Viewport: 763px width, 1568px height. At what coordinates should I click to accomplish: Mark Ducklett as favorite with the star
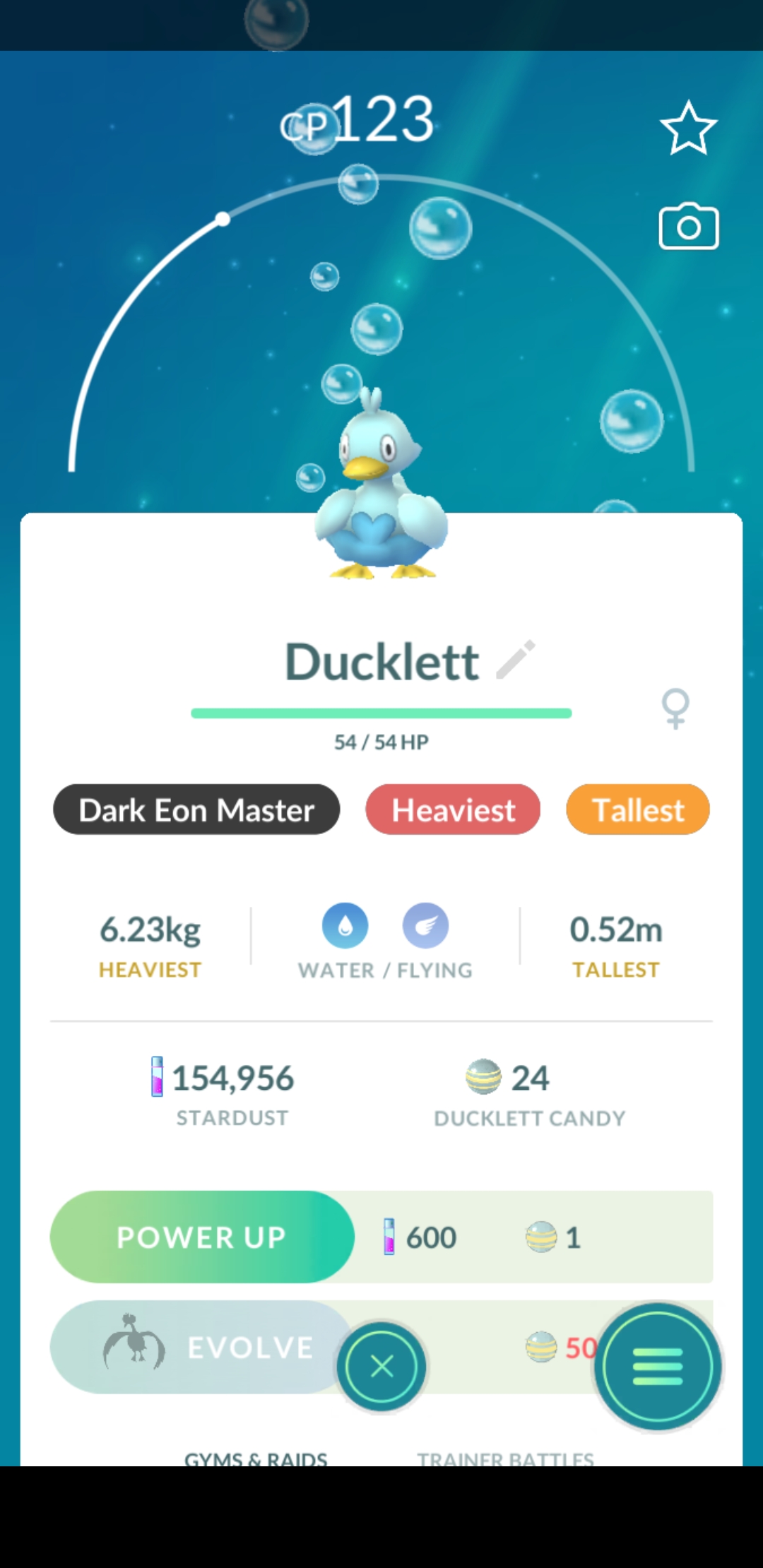point(688,128)
